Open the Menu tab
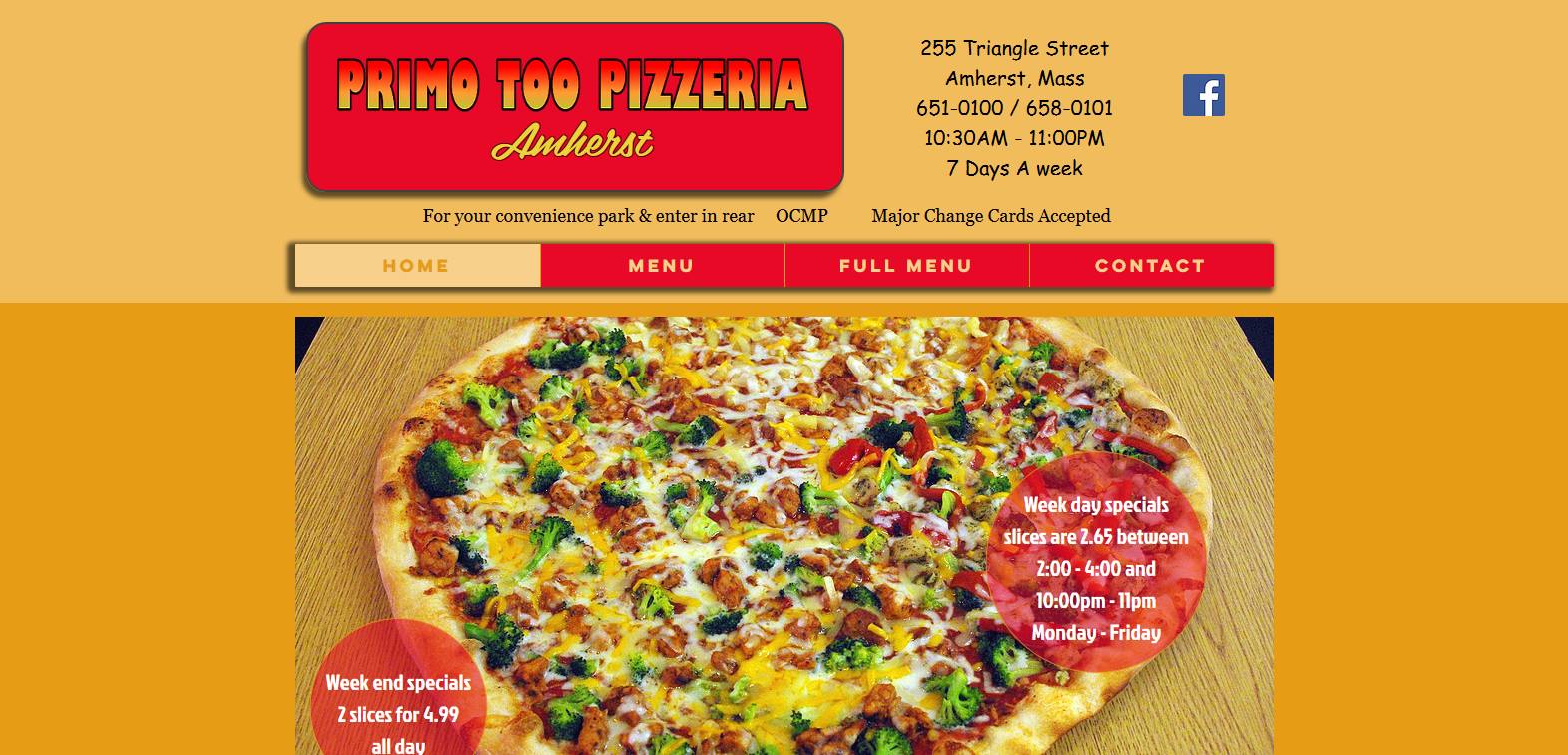1568x755 pixels. 662,266
